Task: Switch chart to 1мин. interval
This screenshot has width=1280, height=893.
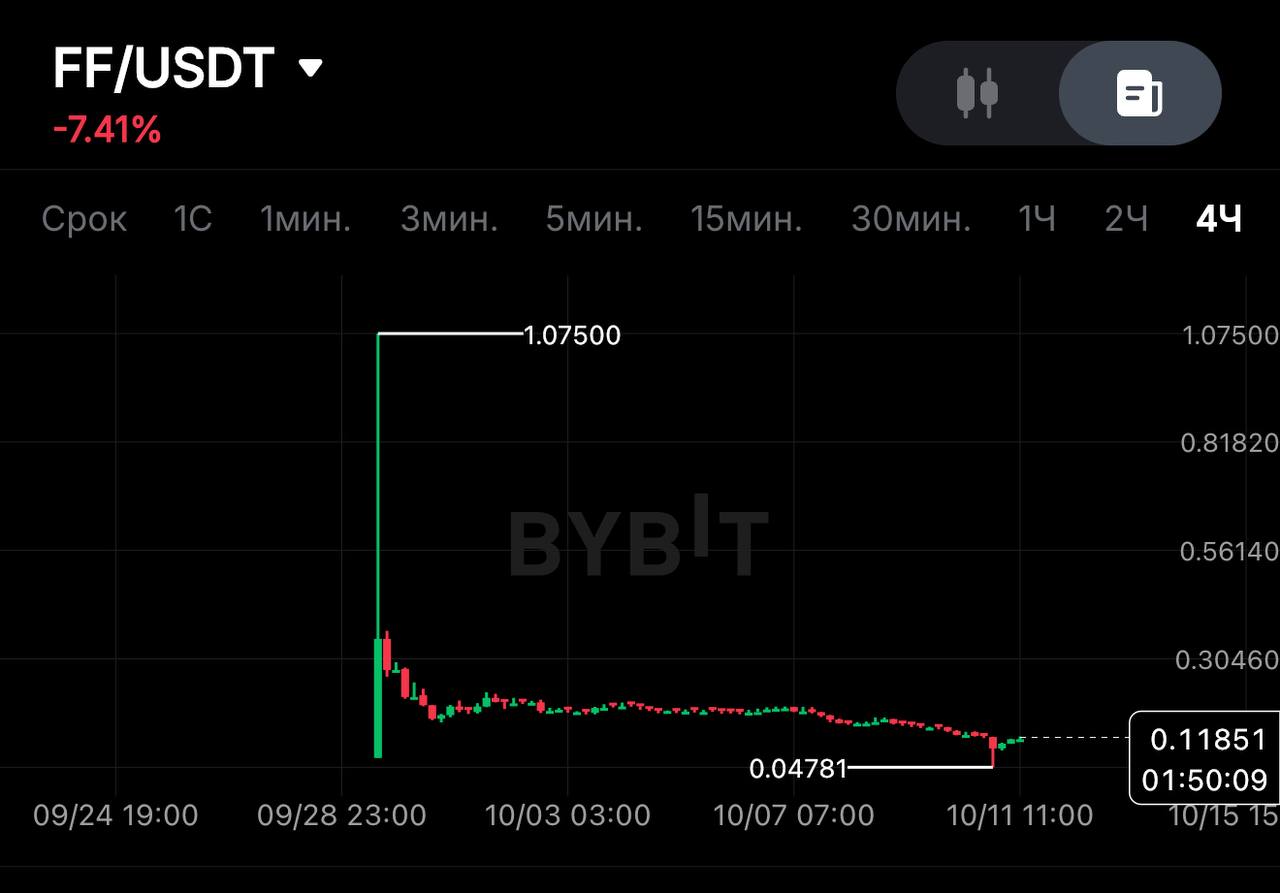Action: point(305,219)
